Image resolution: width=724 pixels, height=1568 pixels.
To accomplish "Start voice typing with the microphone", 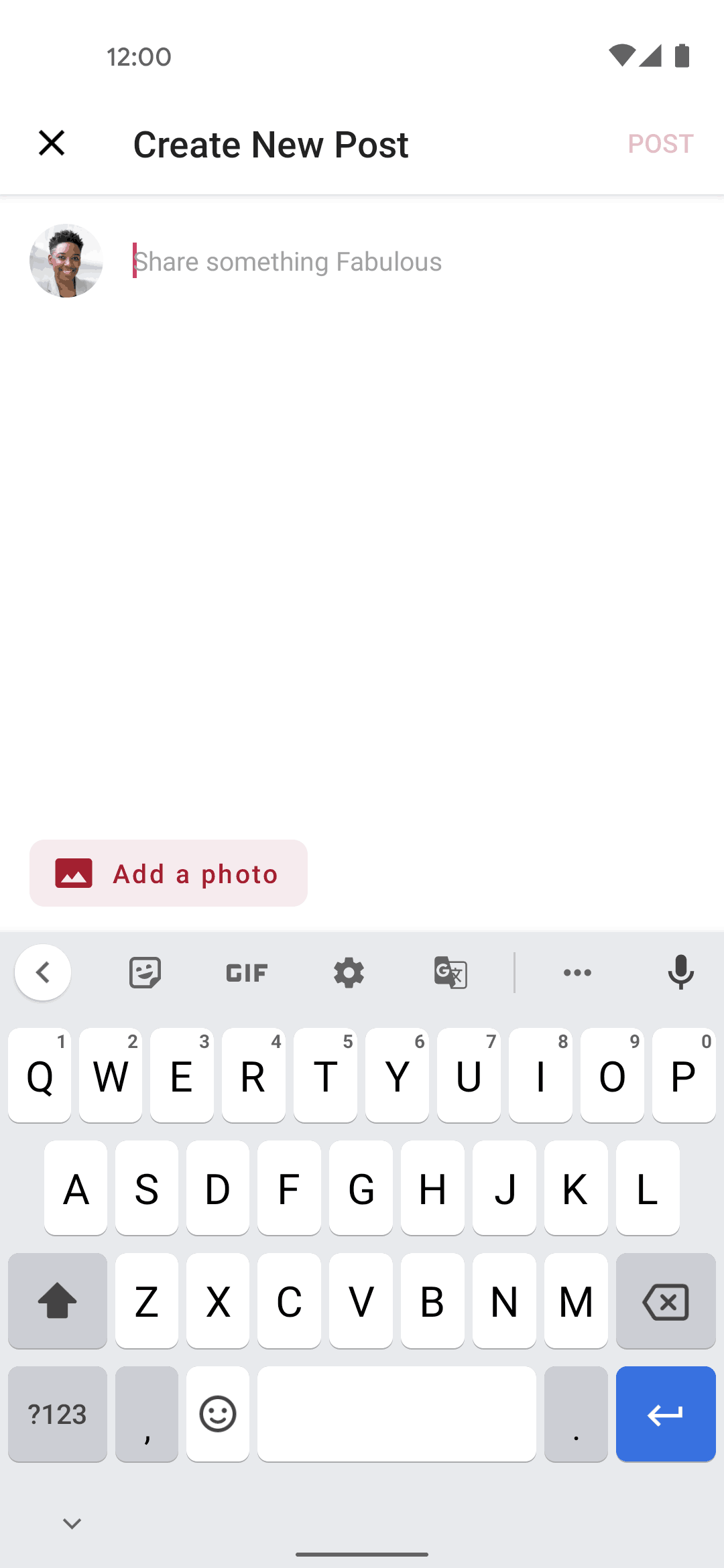I will (680, 972).
